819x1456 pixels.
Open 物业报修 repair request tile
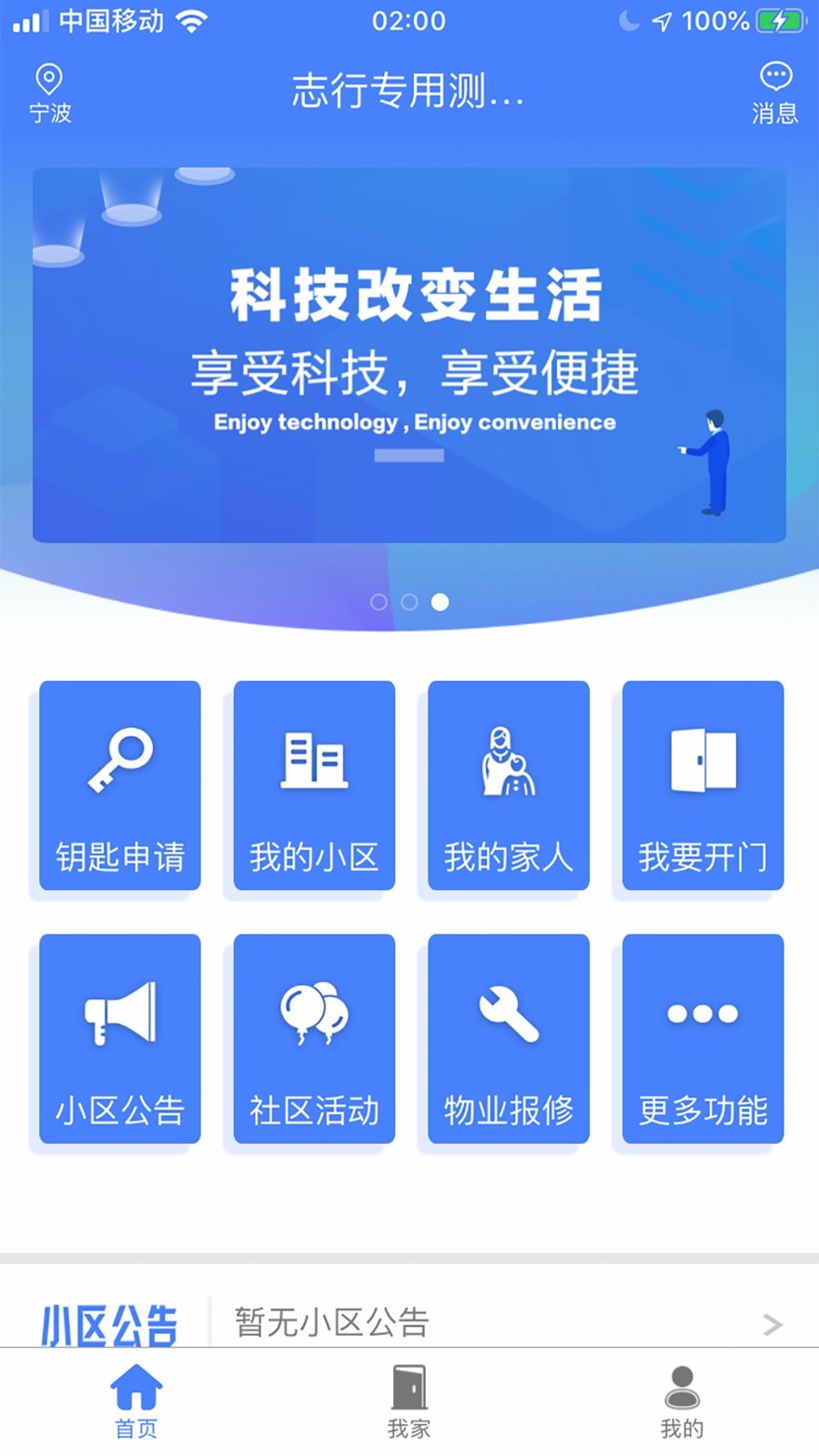(x=508, y=1038)
